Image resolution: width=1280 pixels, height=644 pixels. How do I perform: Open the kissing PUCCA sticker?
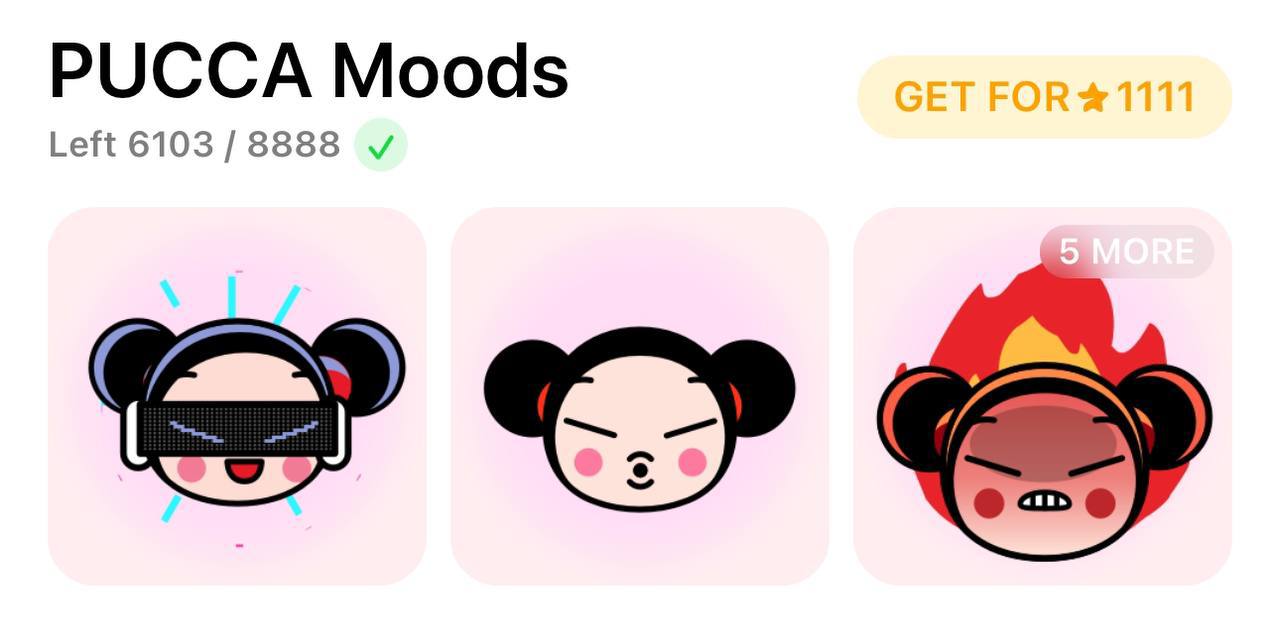click(x=640, y=397)
